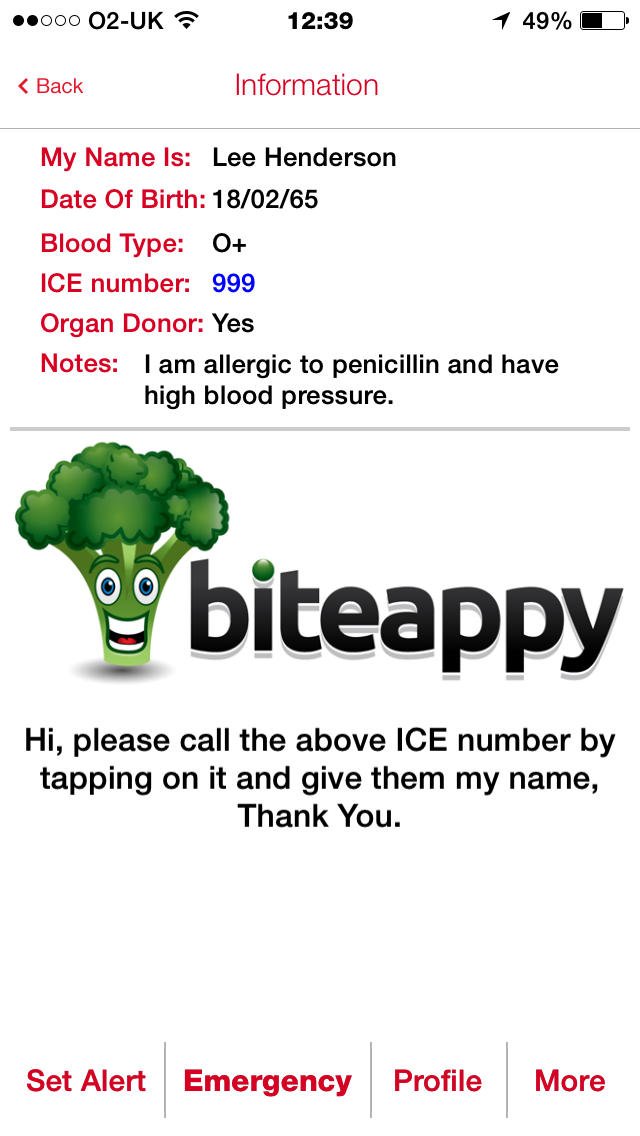Open the Profile tab

pos(438,1081)
